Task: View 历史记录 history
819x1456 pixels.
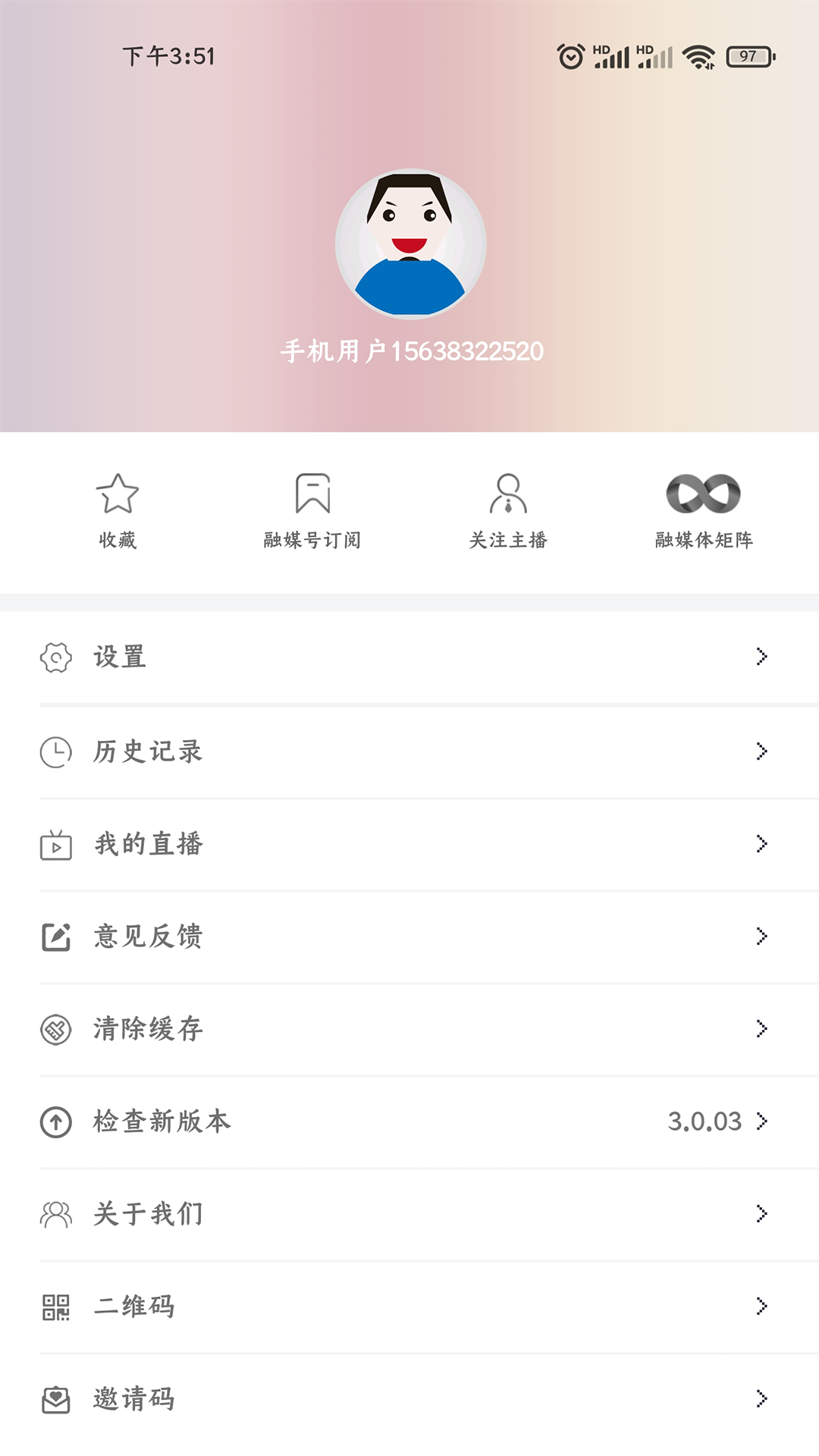Action: (409, 752)
